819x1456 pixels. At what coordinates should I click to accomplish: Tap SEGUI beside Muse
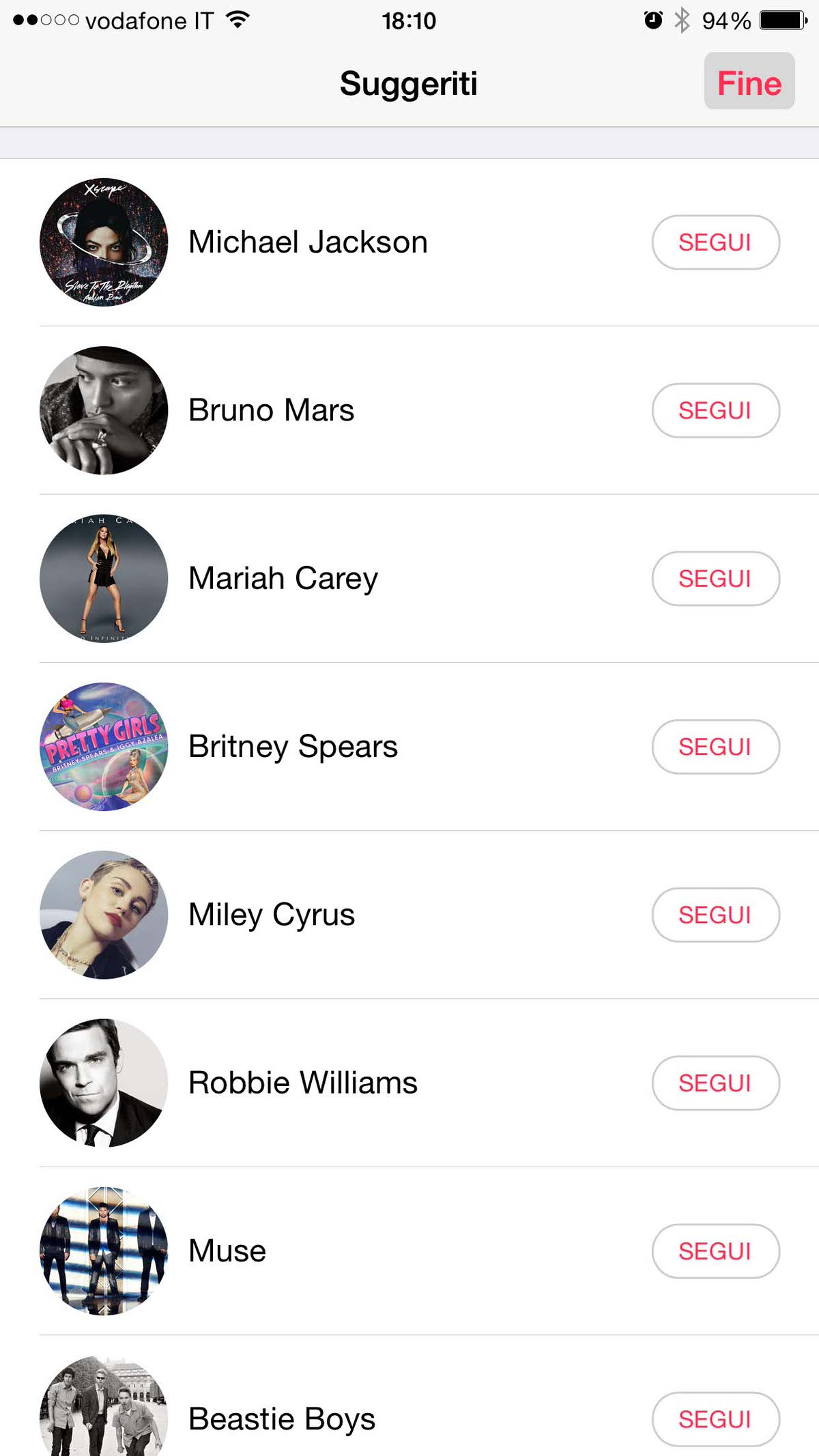[715, 1251]
